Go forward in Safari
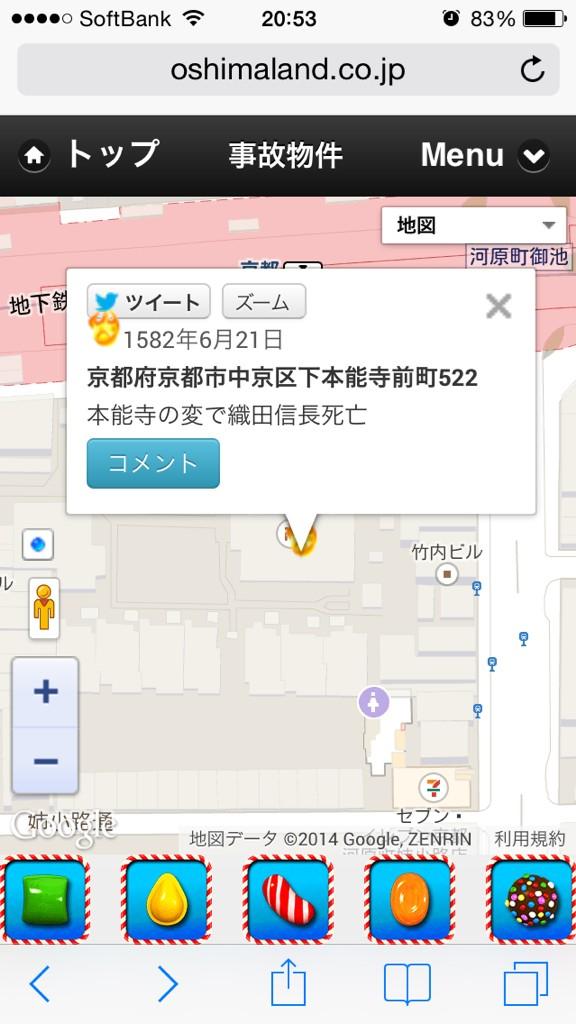The width and height of the screenshot is (576, 1024). [x=168, y=984]
